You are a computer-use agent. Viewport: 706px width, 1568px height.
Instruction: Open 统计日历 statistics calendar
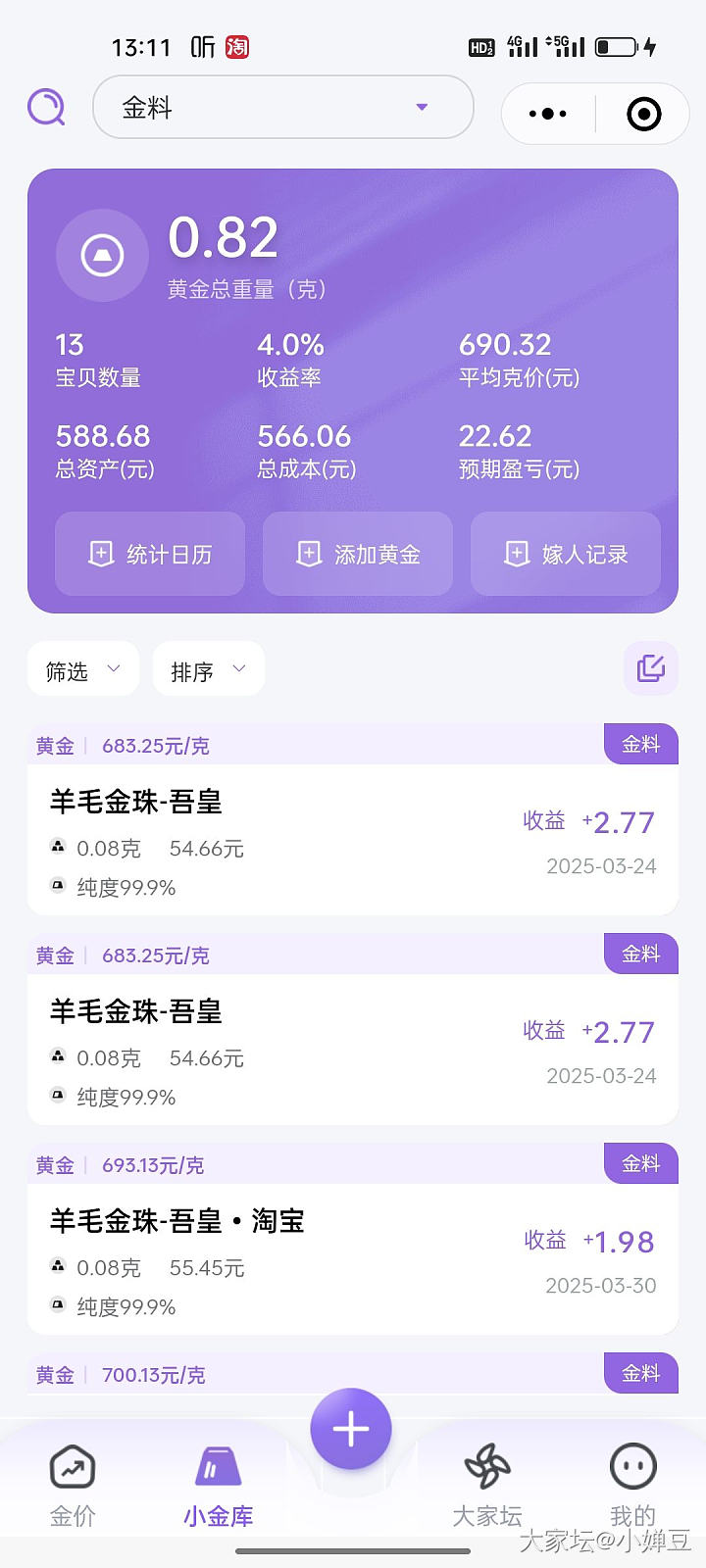coord(150,554)
